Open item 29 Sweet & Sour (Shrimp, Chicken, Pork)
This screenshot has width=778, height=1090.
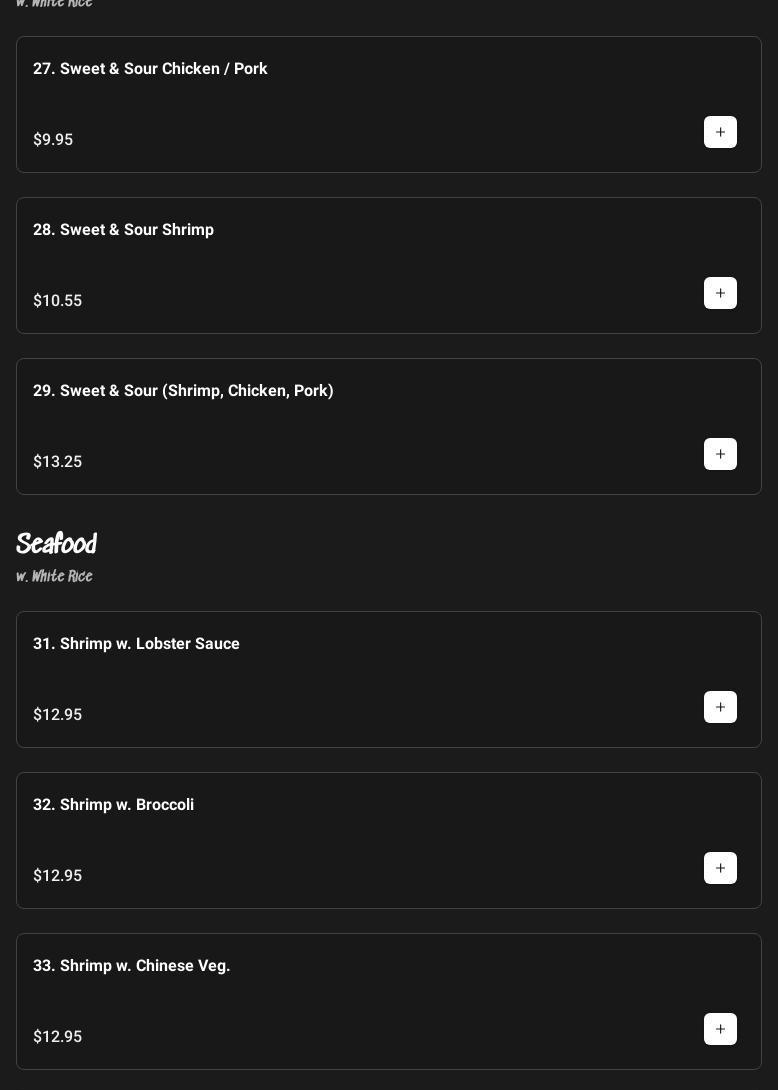point(350,424)
